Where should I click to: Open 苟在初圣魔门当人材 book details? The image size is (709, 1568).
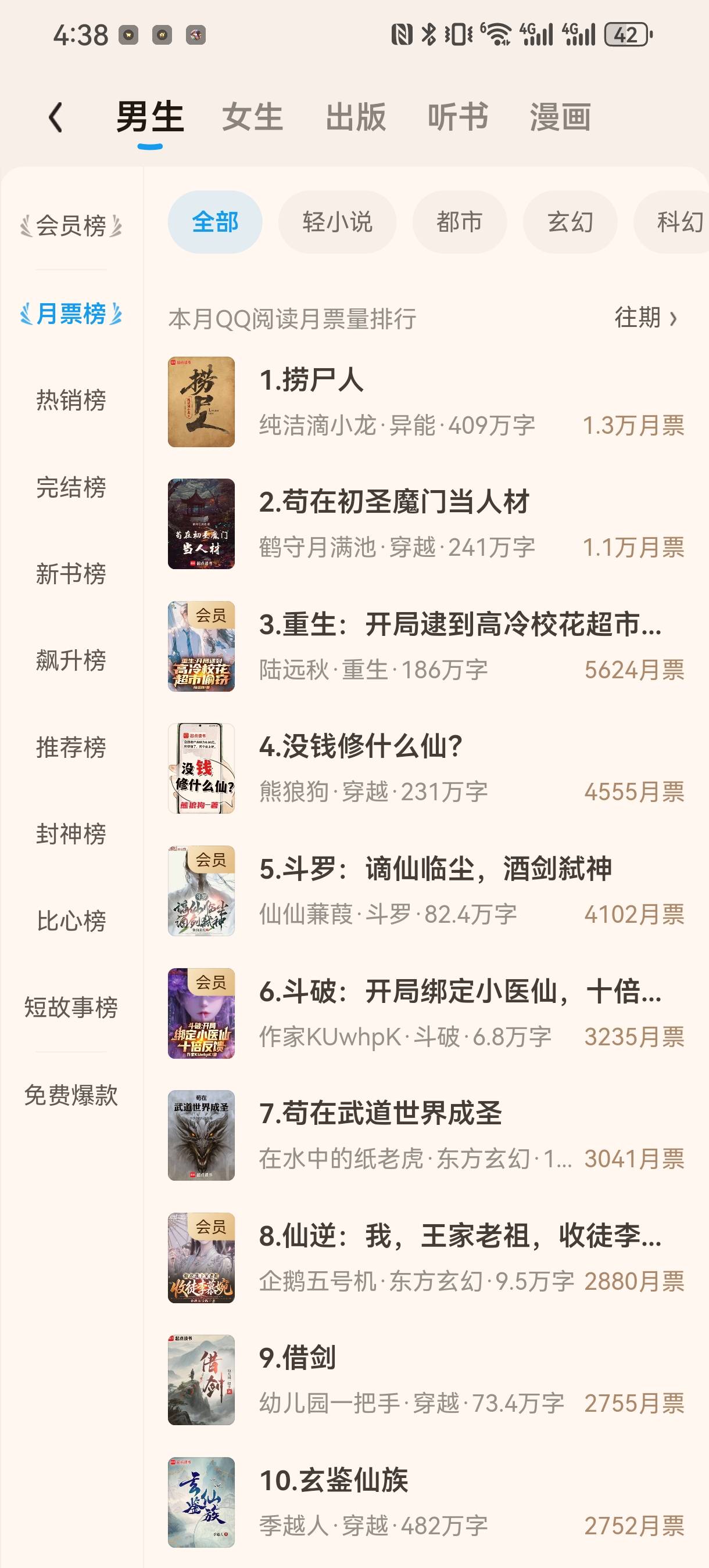[x=425, y=524]
